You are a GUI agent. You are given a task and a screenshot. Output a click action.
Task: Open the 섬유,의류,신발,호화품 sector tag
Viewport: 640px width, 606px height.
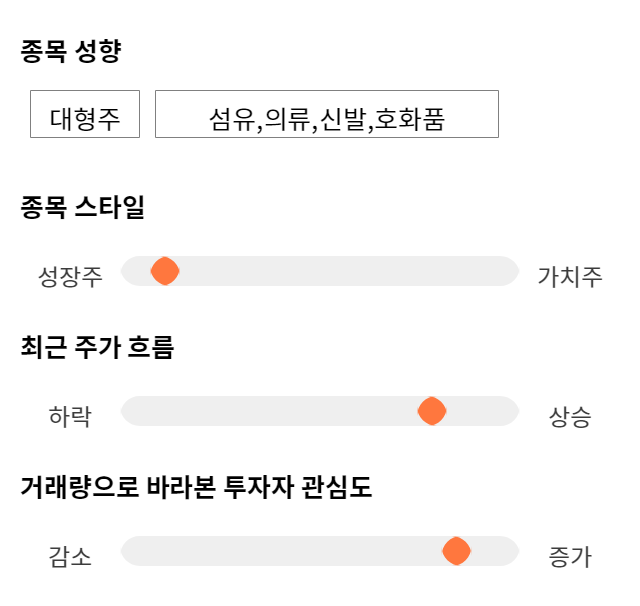coord(327,114)
